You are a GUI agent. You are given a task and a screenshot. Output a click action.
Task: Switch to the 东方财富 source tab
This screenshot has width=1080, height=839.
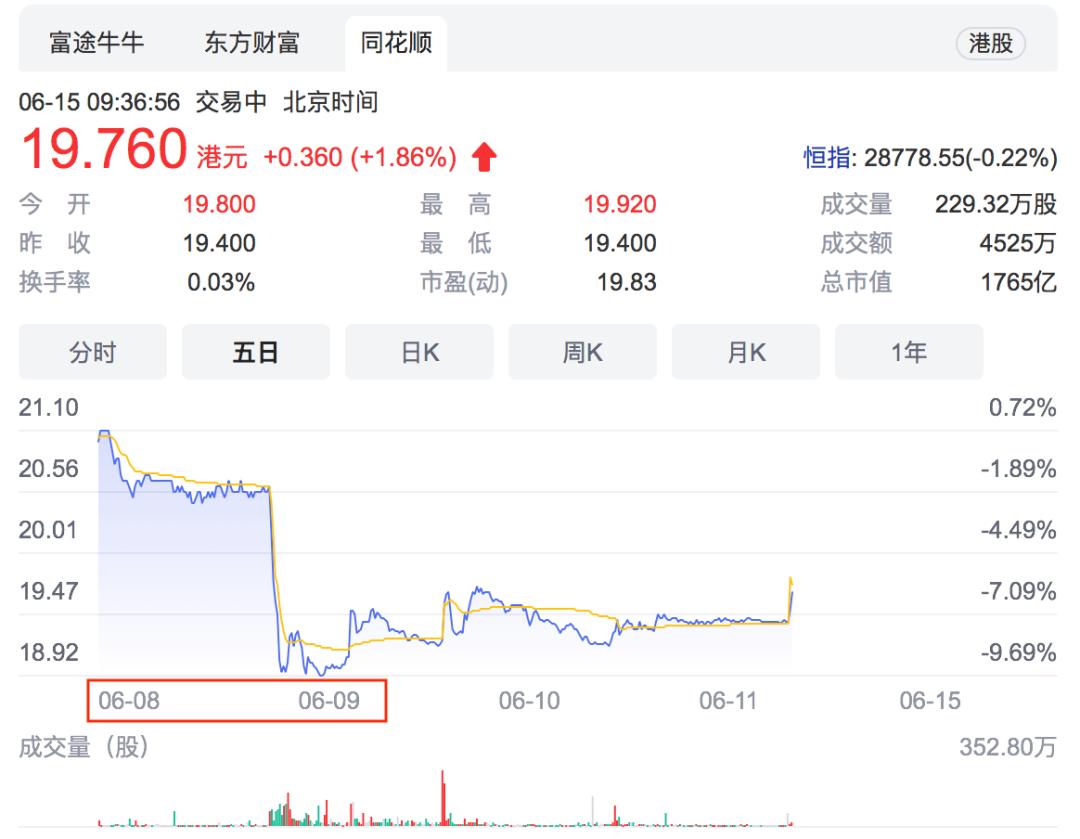coord(252,43)
